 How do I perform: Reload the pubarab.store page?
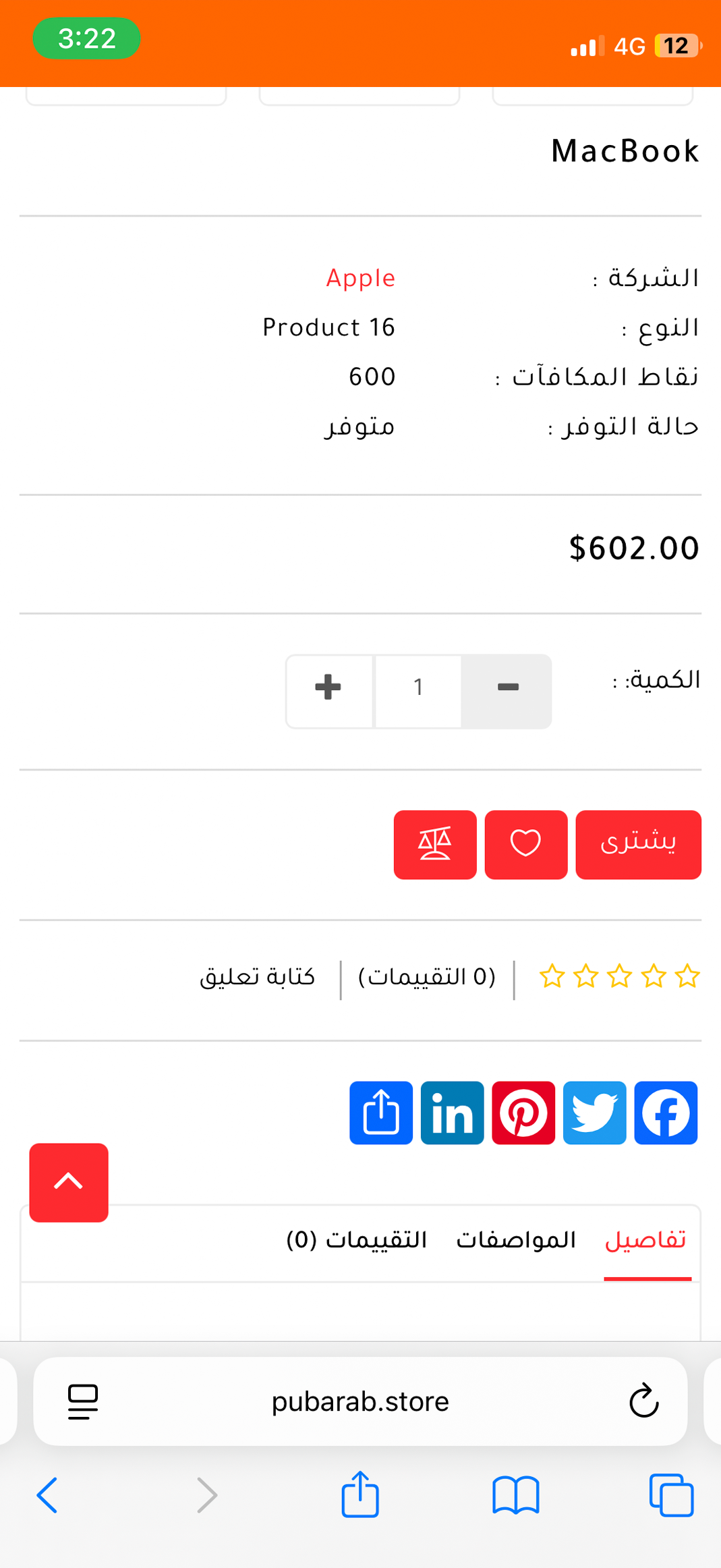coord(643,1401)
